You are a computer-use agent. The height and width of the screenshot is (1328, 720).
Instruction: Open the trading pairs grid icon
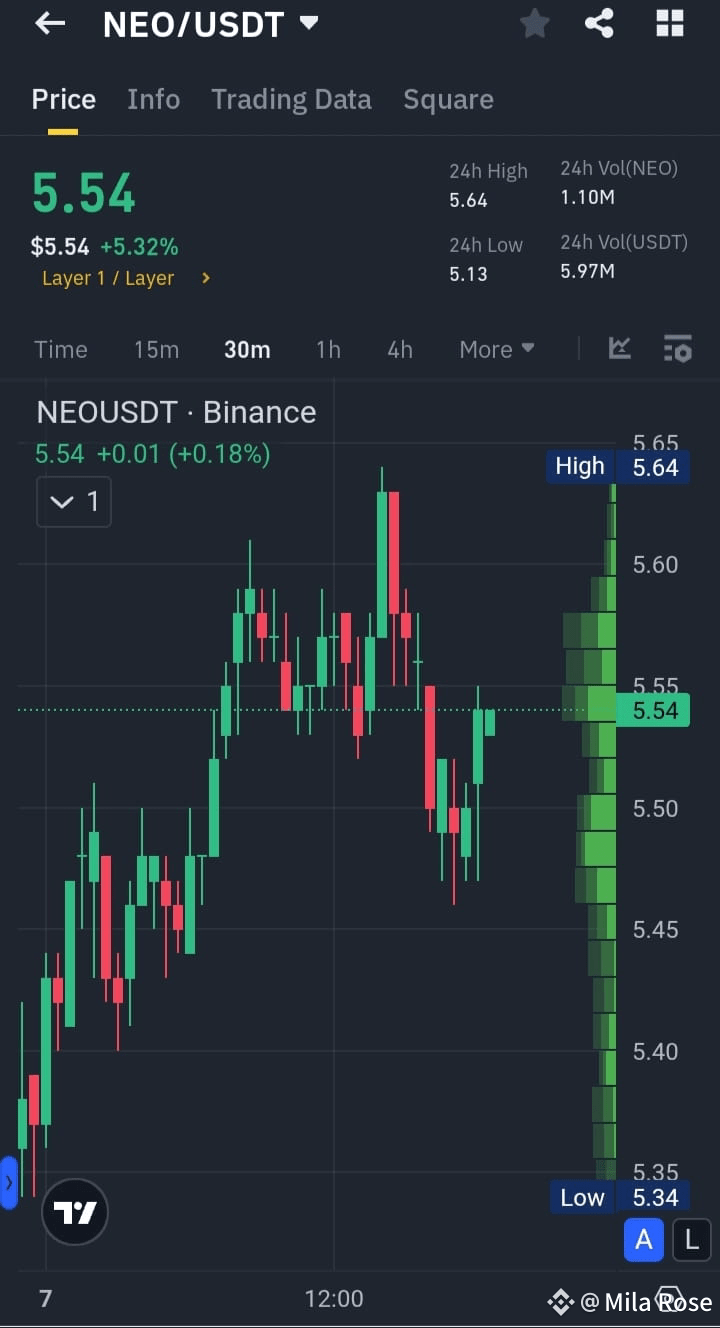coord(669,23)
